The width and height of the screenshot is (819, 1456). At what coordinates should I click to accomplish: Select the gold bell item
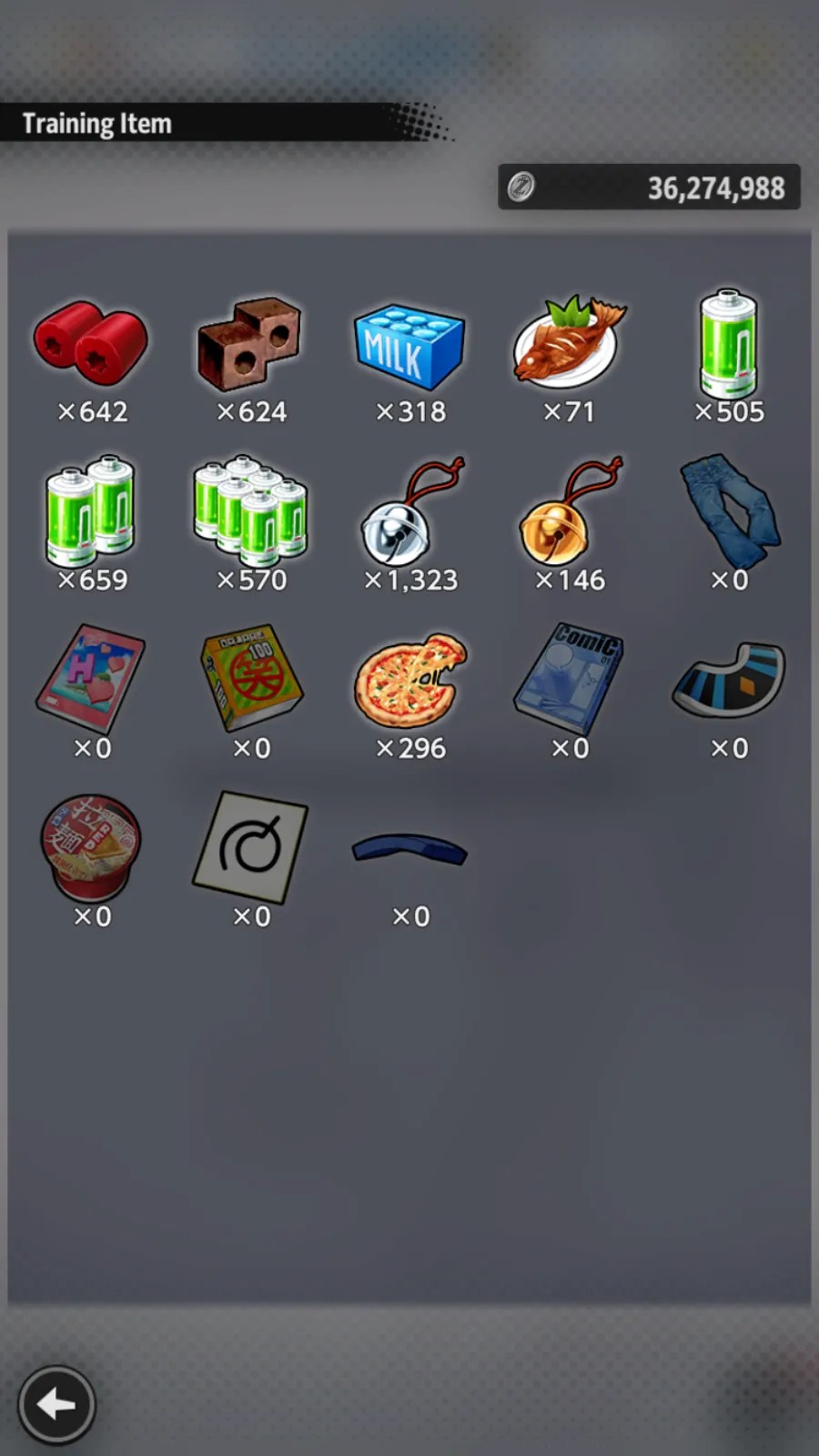coord(571,511)
